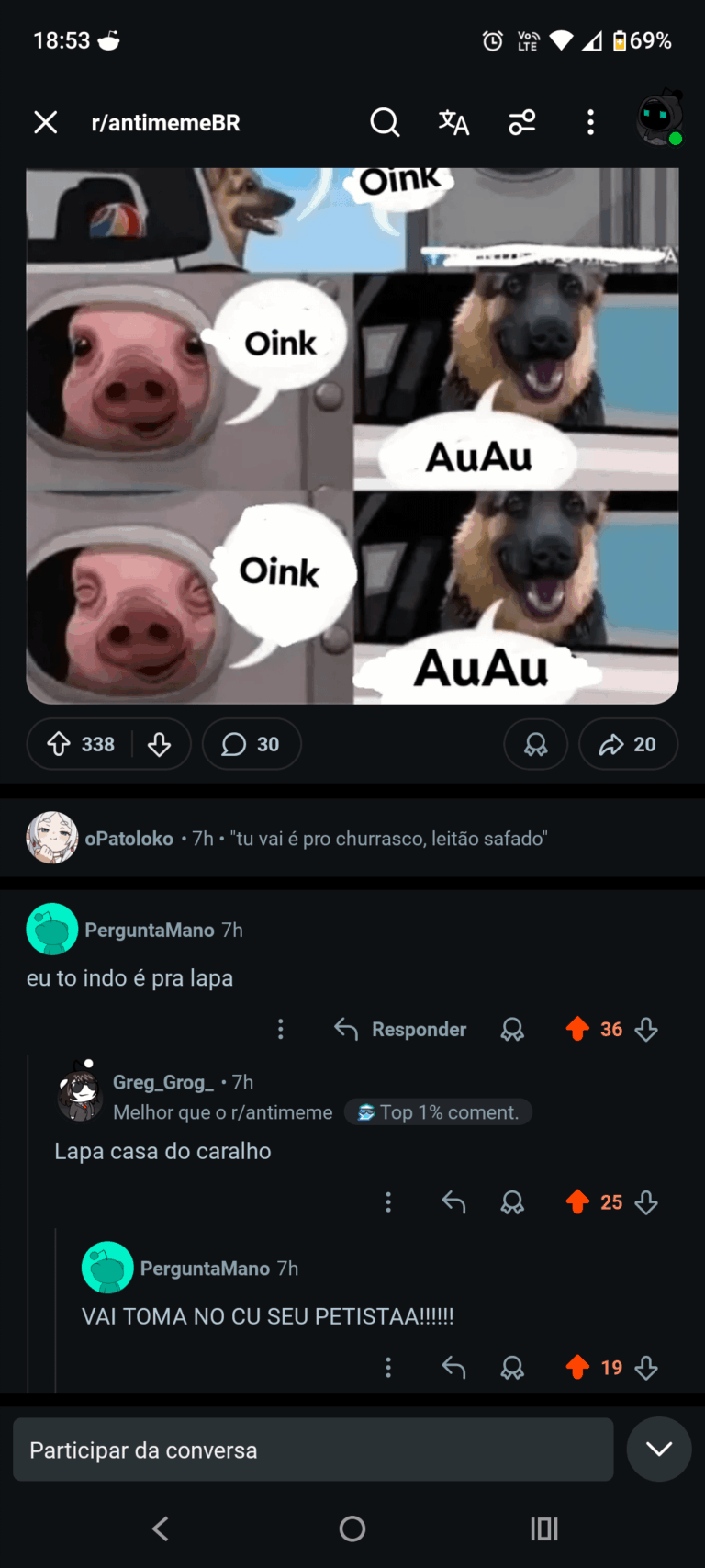
Task: Downvote the Oink AuAu post
Action: click(160, 744)
